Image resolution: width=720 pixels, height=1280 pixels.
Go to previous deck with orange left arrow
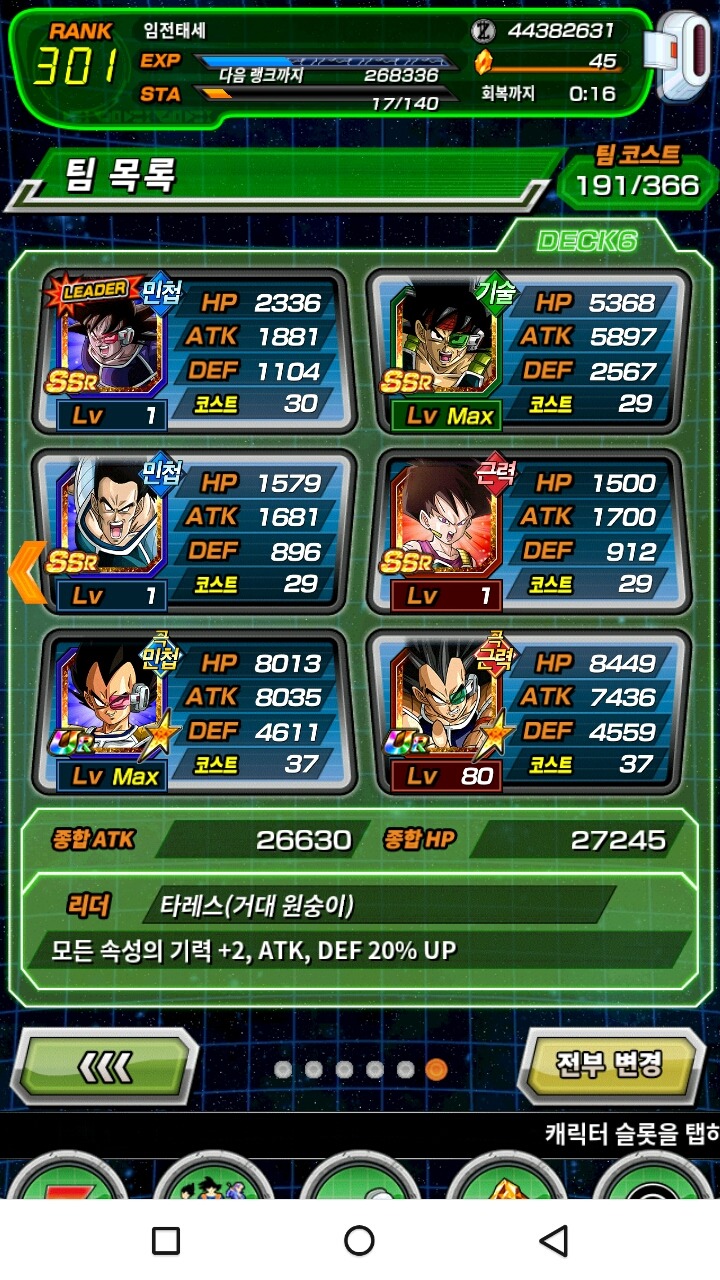tap(28, 572)
